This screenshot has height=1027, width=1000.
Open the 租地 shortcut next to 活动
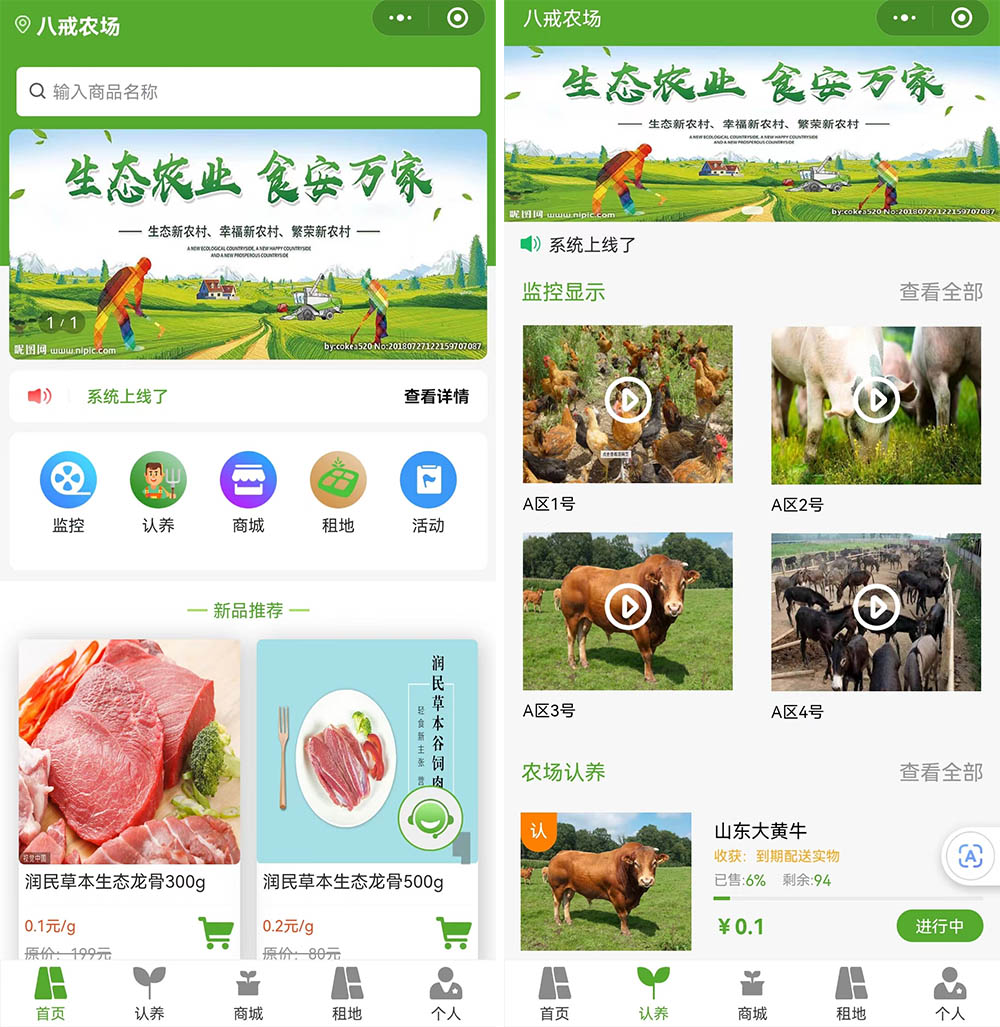338,481
